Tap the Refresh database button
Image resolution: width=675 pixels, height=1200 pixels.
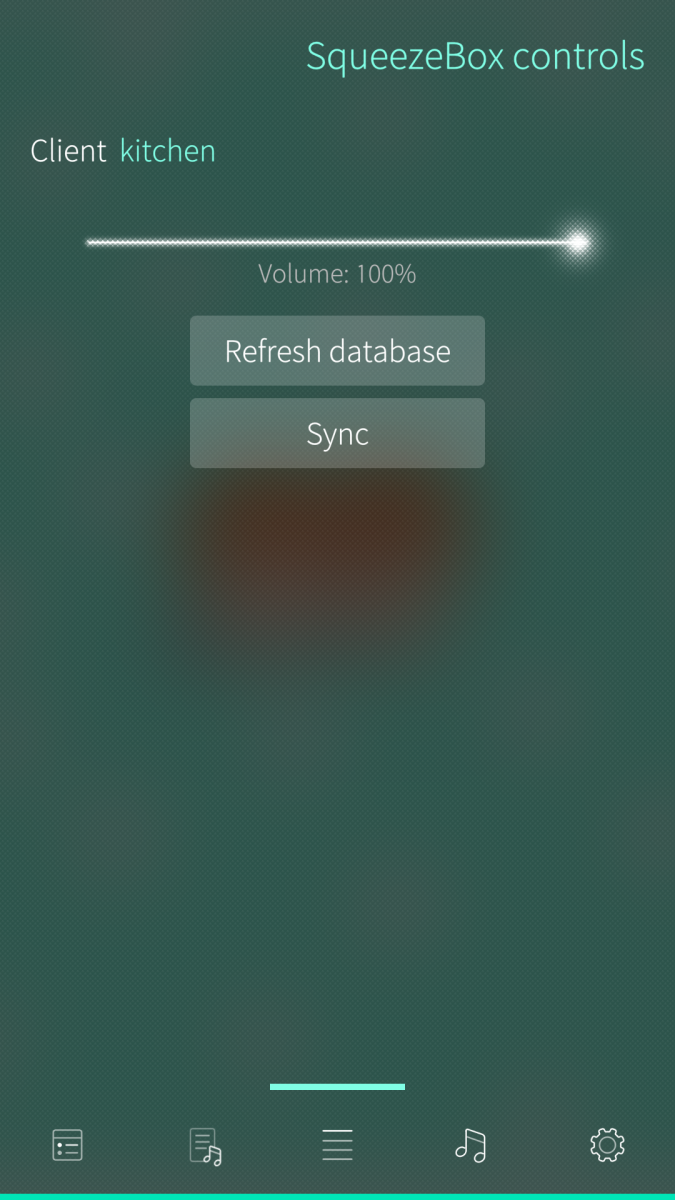tap(337, 351)
